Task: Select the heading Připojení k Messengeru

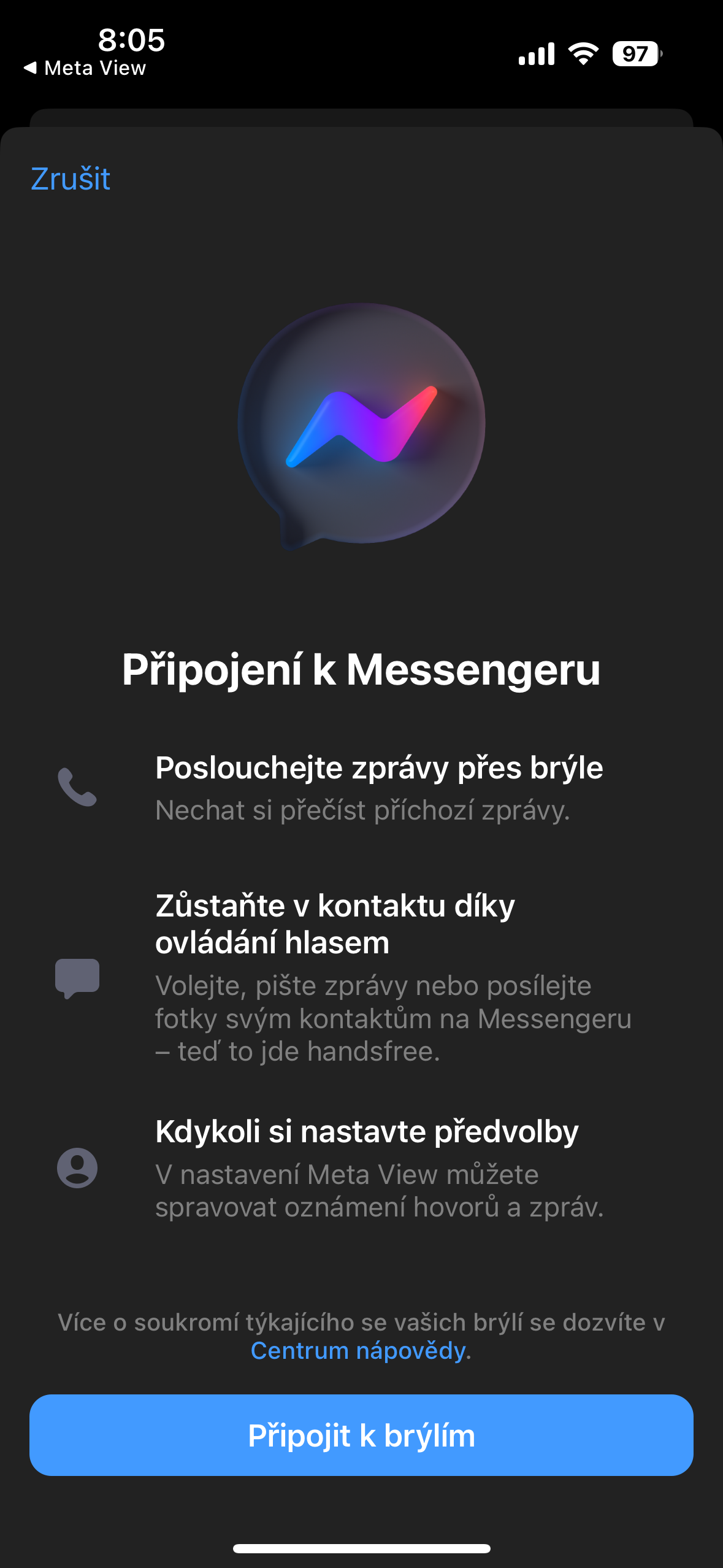Action: (361, 671)
